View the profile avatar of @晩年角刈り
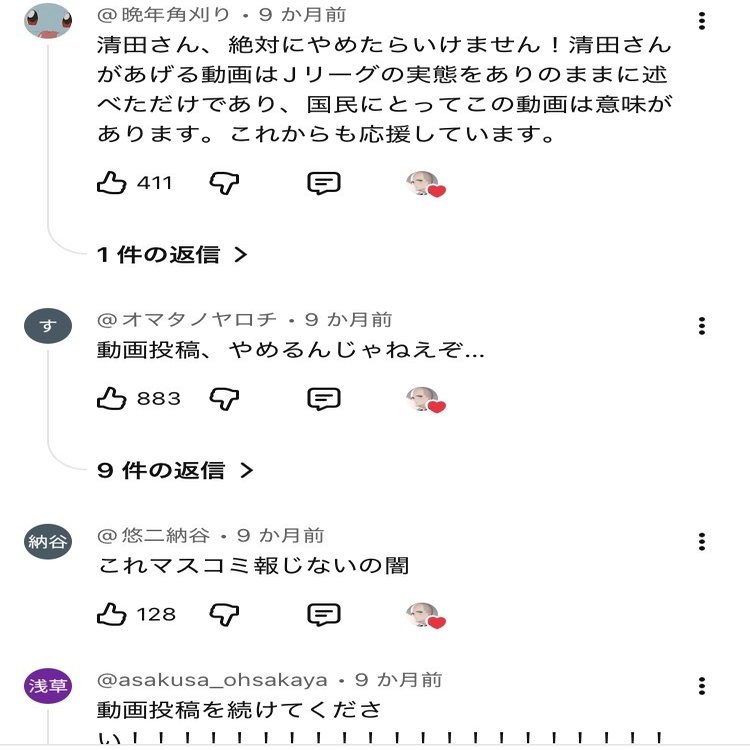The height and width of the screenshot is (750, 750). pos(47,21)
